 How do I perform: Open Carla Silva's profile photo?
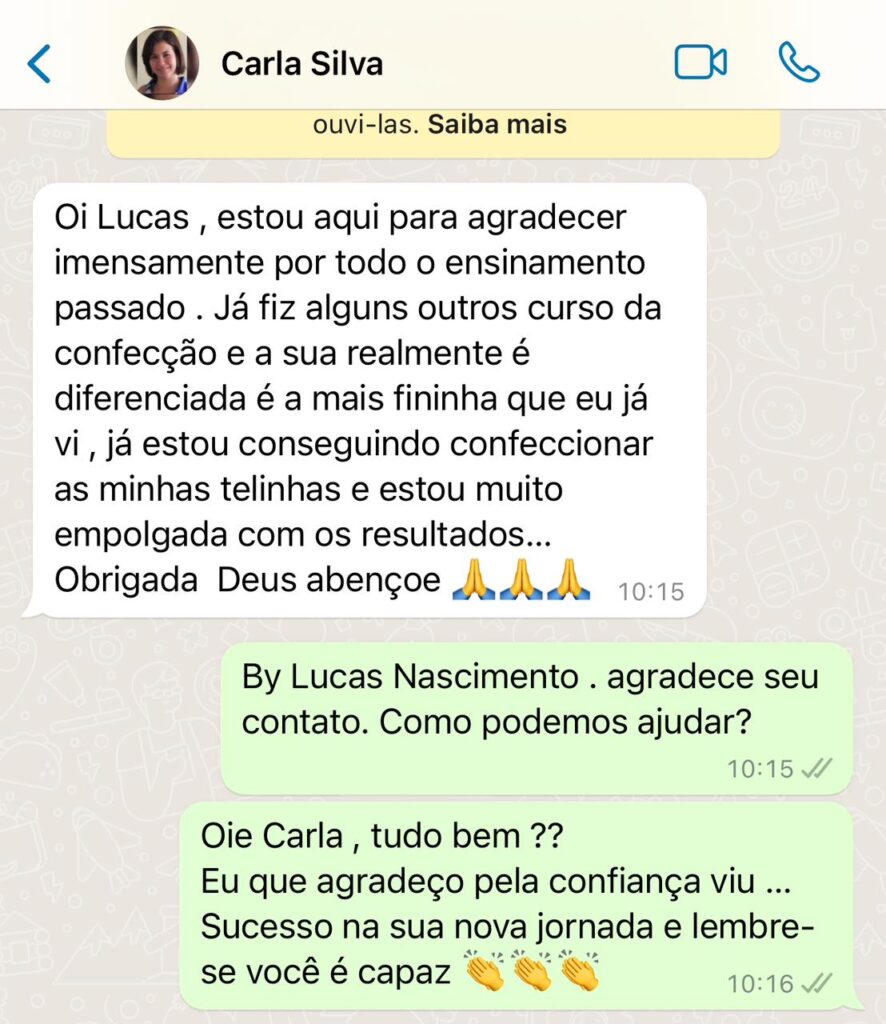161,63
